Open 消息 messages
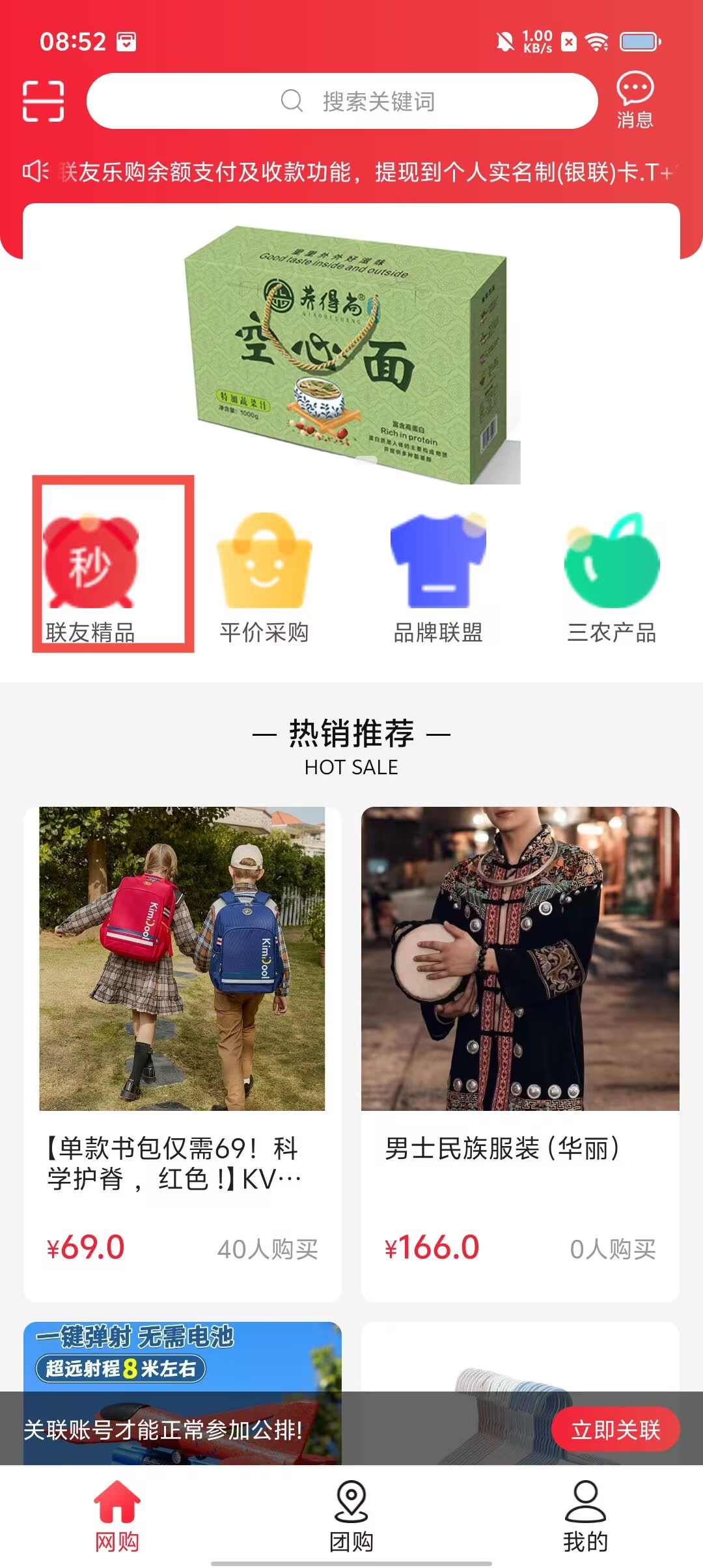Viewport: 703px width, 1568px height. [635, 101]
